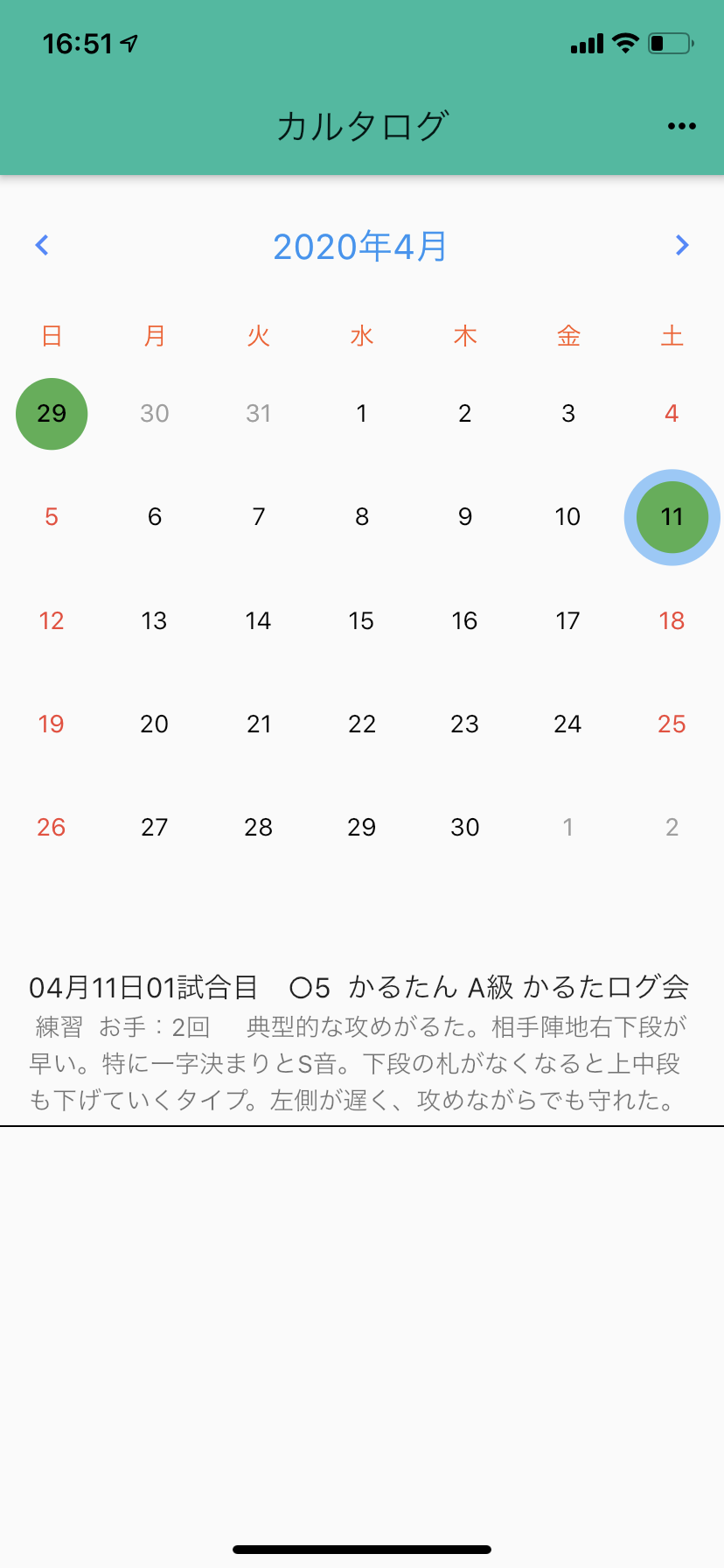Select March 29 with the green circle
The height and width of the screenshot is (1568, 724).
(x=52, y=414)
